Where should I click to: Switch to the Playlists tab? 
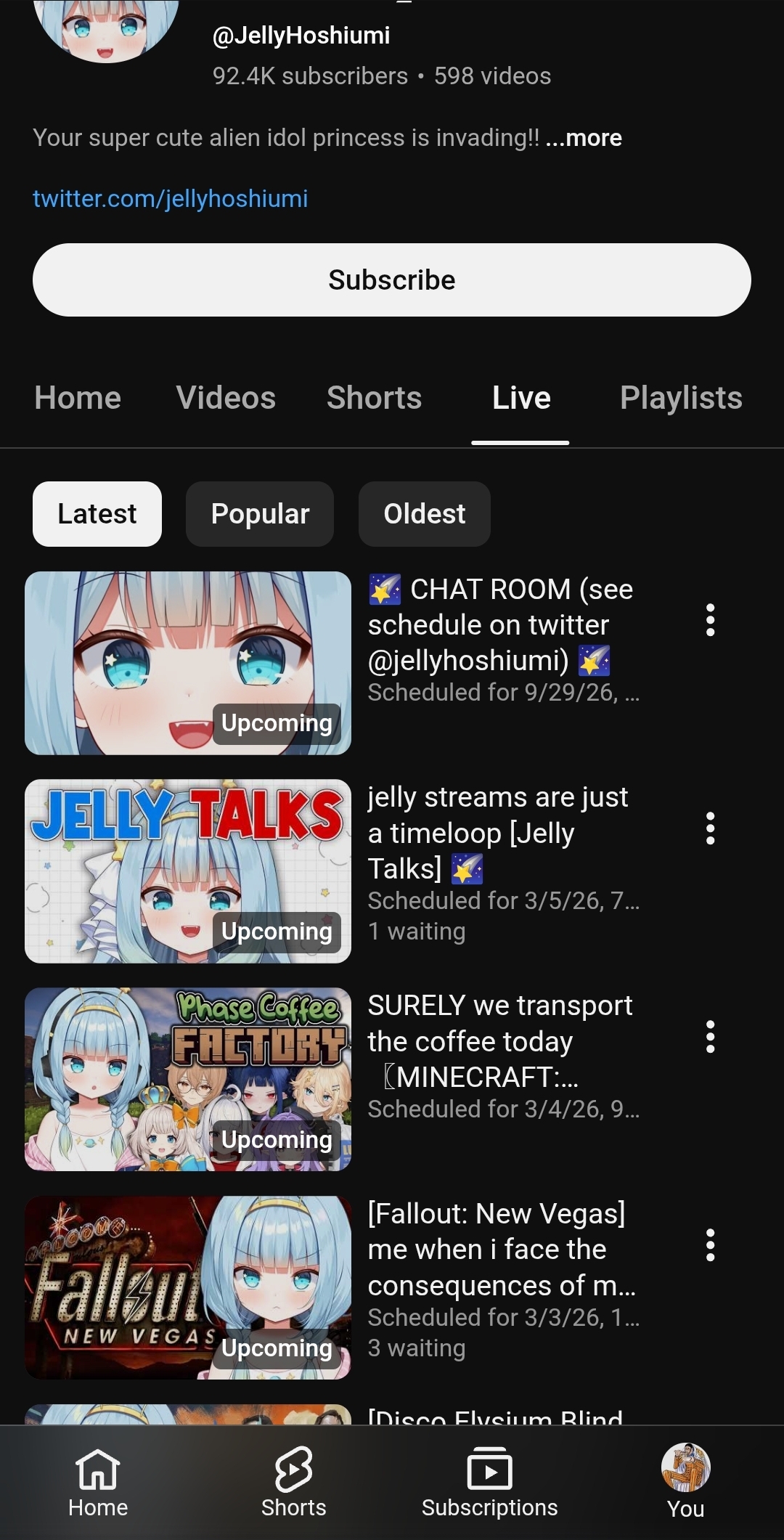681,398
